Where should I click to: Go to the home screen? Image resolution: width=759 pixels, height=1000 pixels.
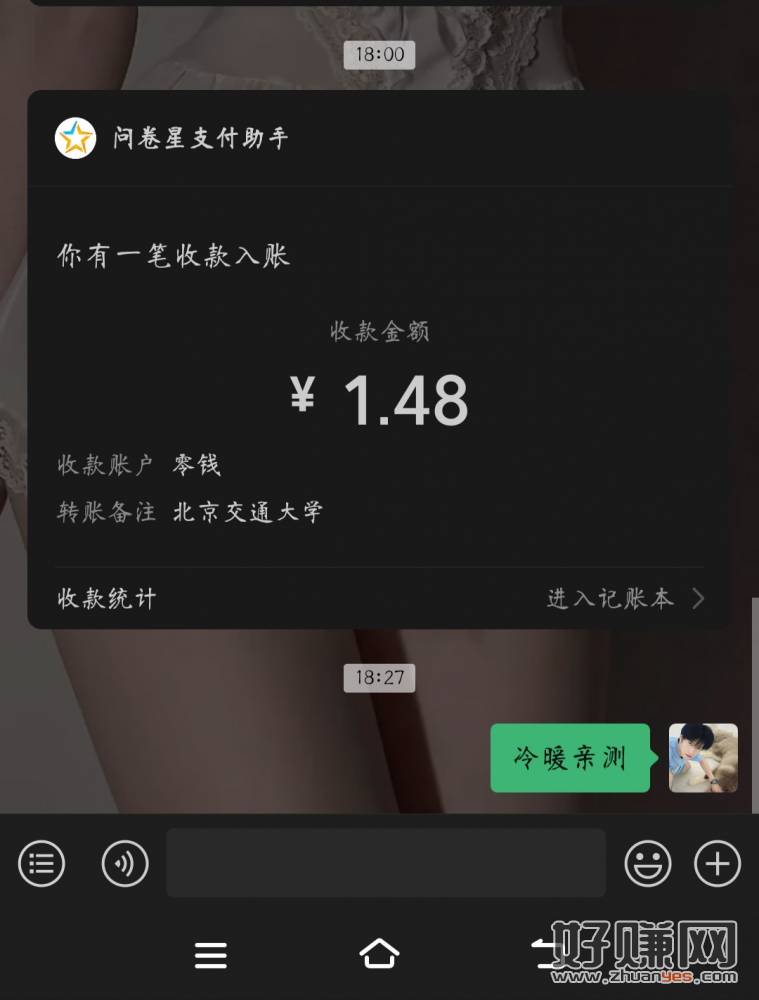click(379, 954)
